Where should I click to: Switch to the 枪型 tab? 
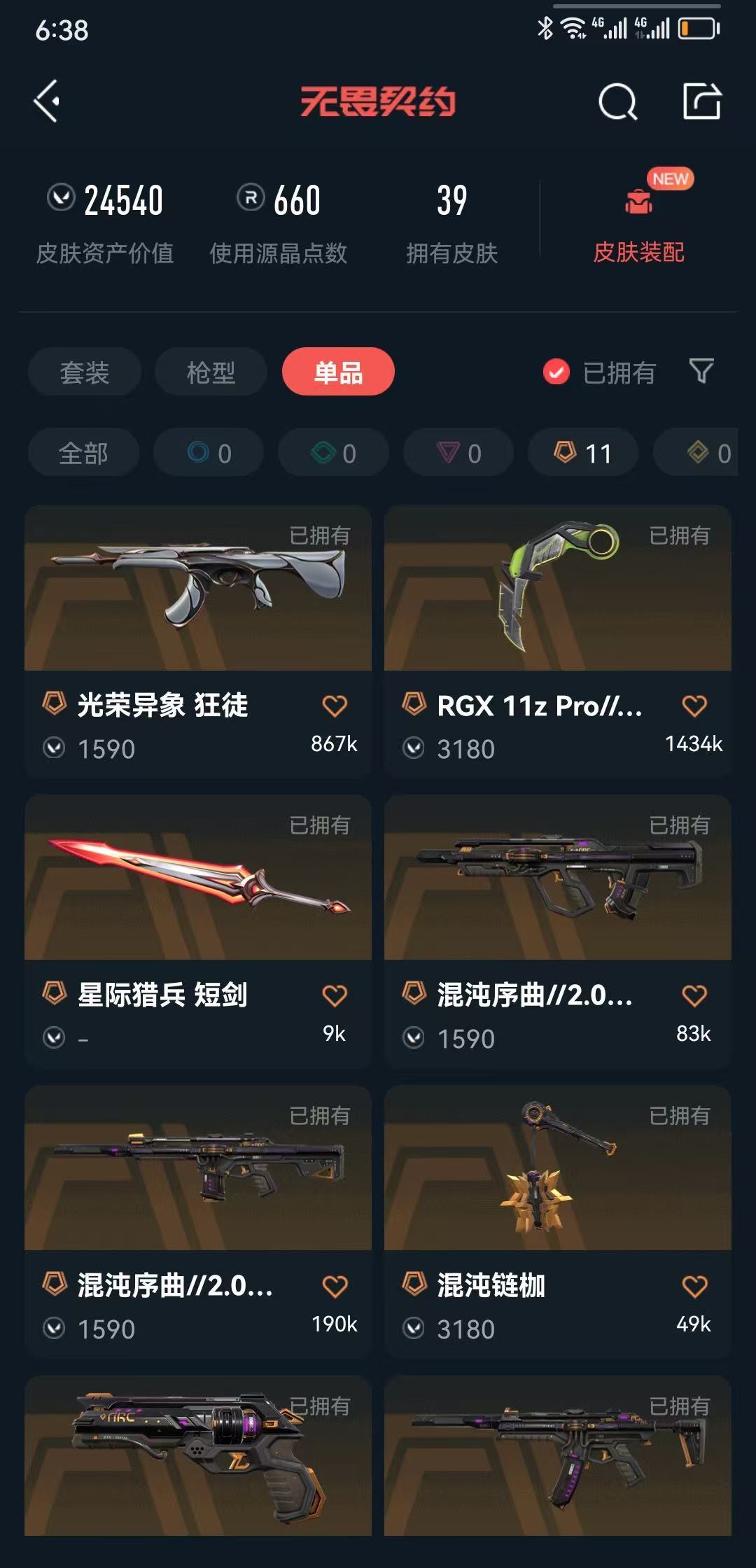point(211,372)
